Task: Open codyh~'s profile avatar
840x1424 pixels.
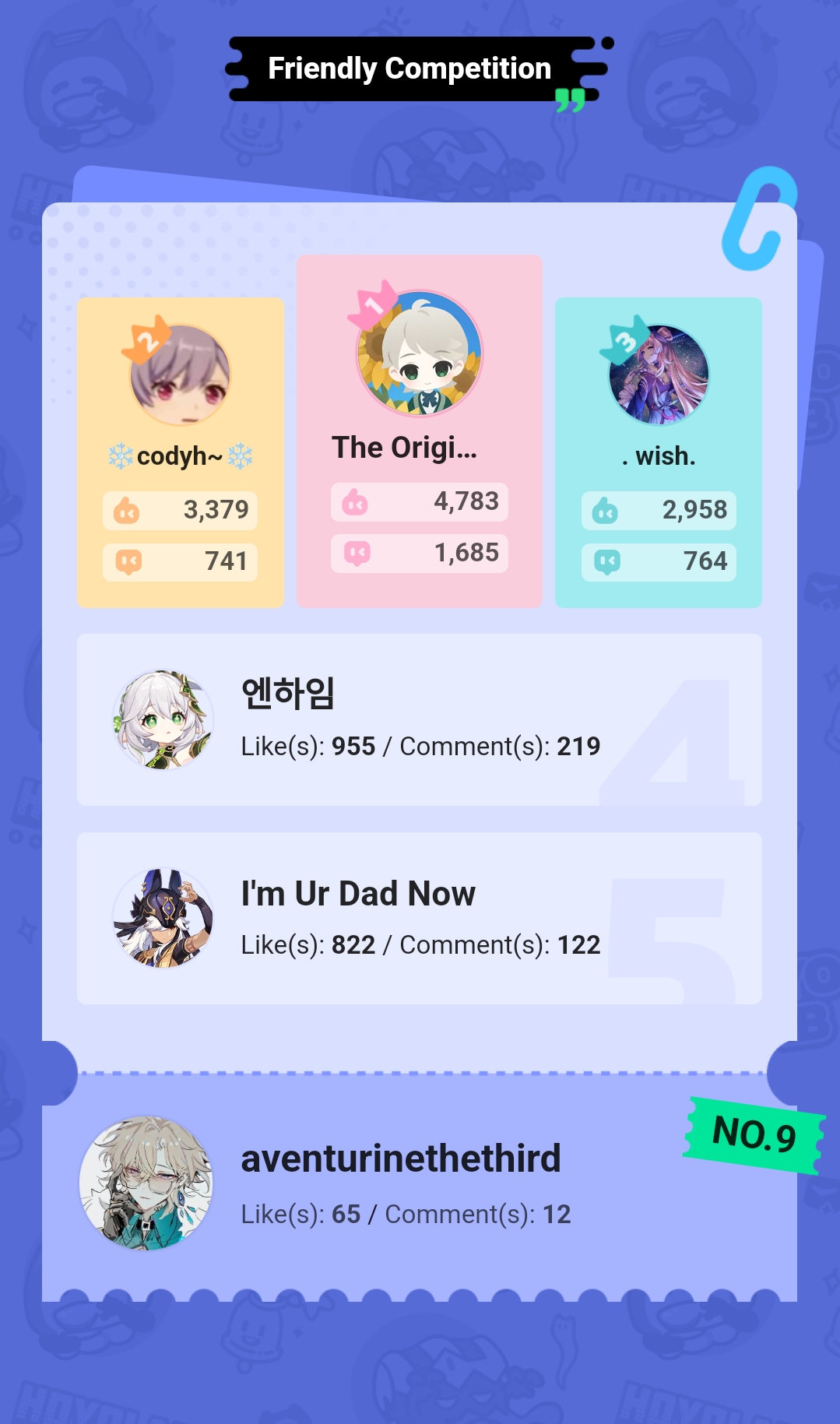Action: [x=180, y=377]
